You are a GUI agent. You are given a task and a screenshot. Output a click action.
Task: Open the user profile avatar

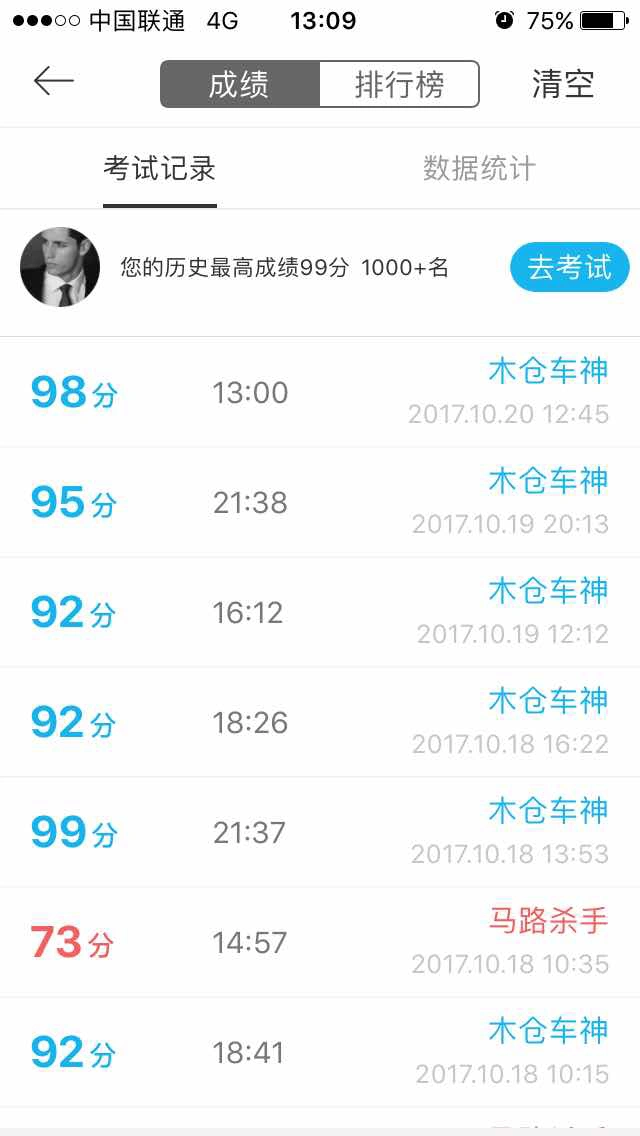(x=60, y=267)
